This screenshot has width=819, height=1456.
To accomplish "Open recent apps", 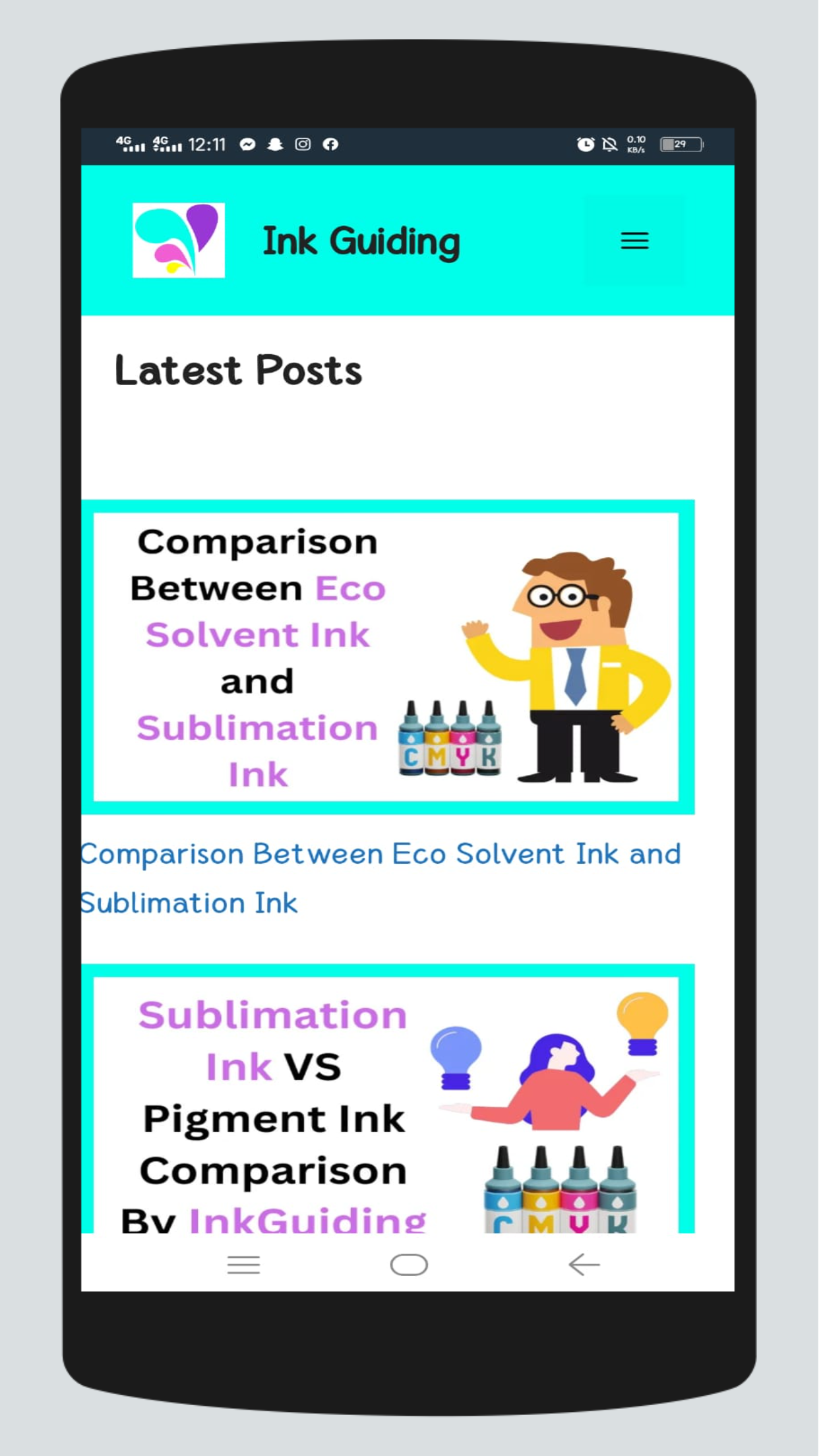I will (x=243, y=1265).
